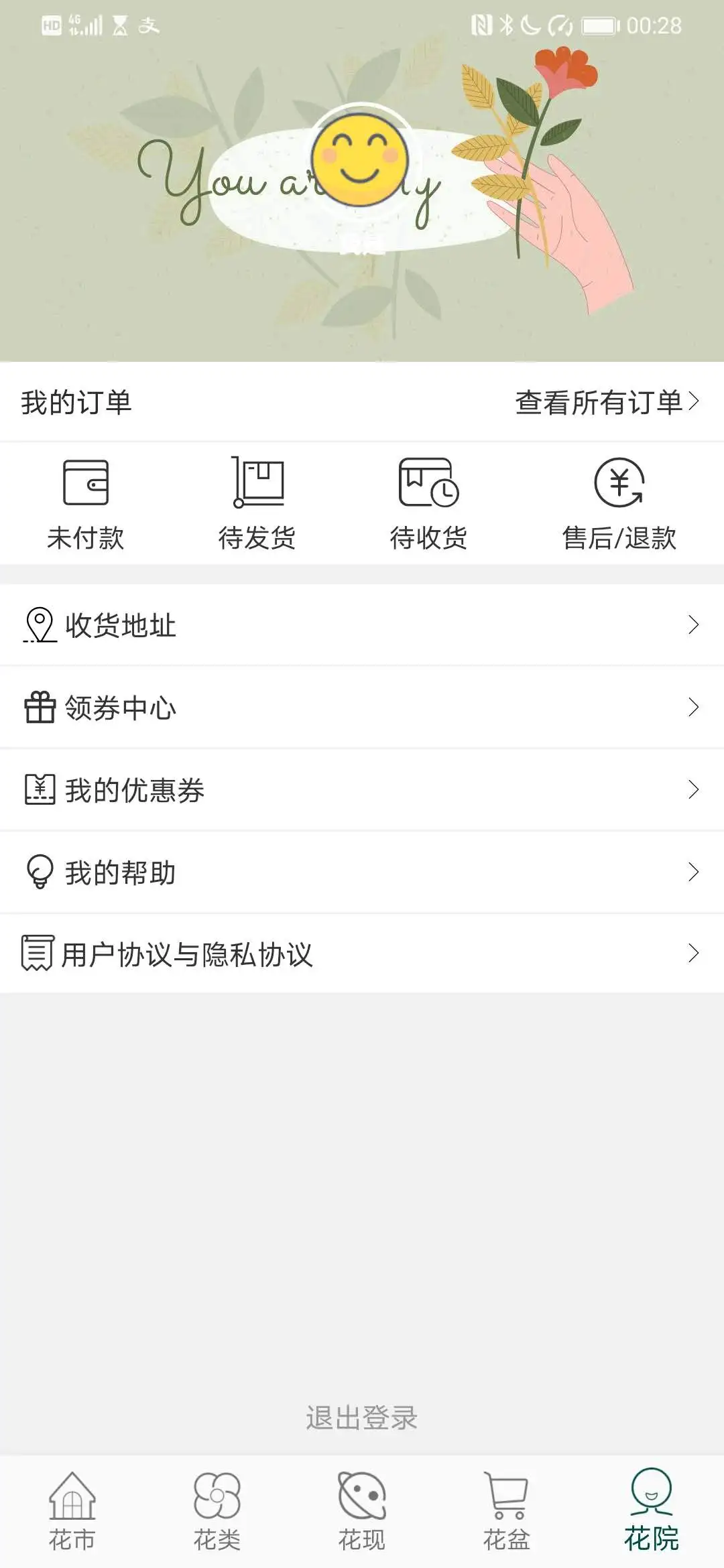Expand the 我的优惠券 coupons row chevron
This screenshot has width=724, height=1568.
point(694,789)
